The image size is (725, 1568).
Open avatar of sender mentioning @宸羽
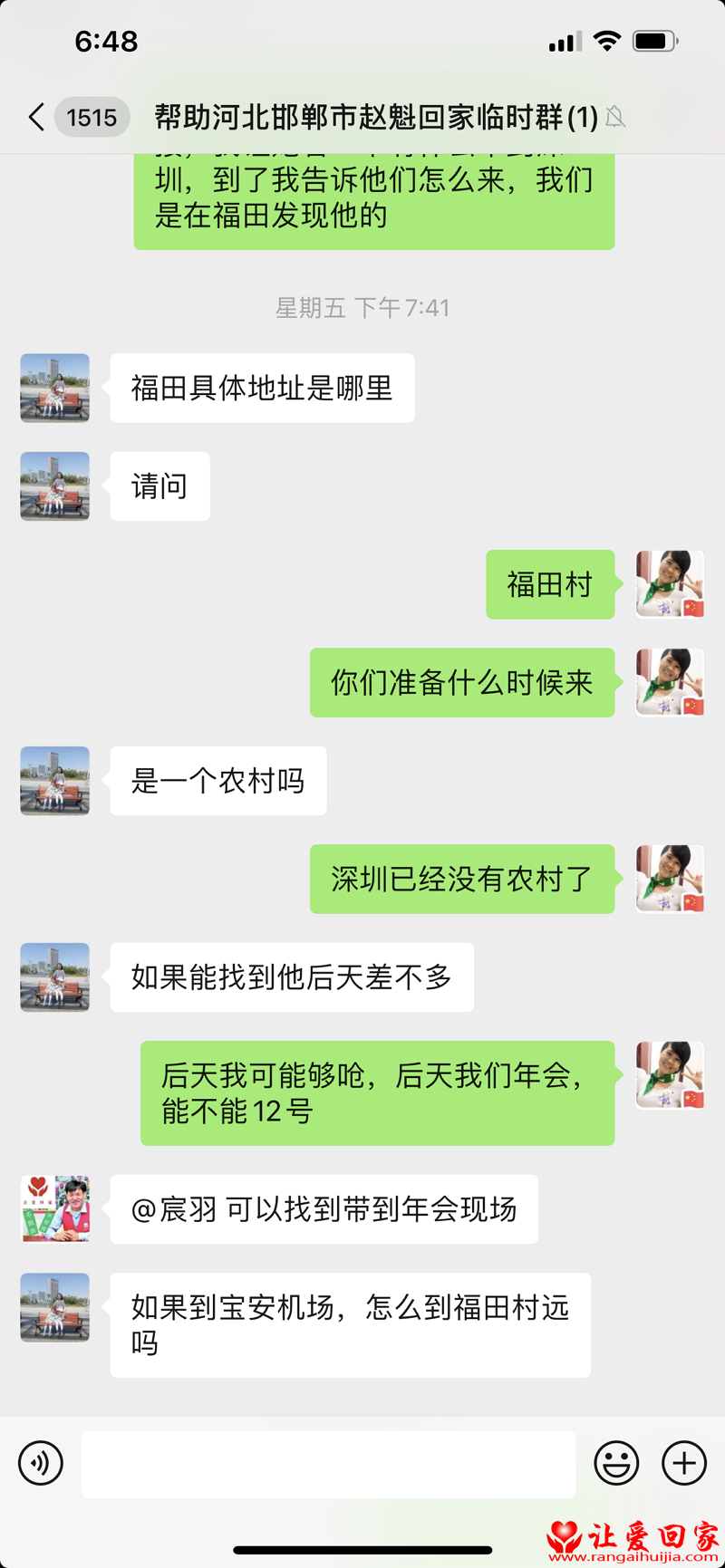55,1209
